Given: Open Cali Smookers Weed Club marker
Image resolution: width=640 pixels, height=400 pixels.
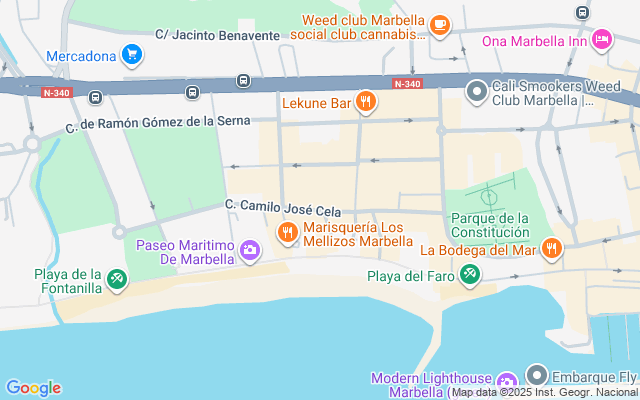Looking at the screenshot, I should [x=477, y=92].
